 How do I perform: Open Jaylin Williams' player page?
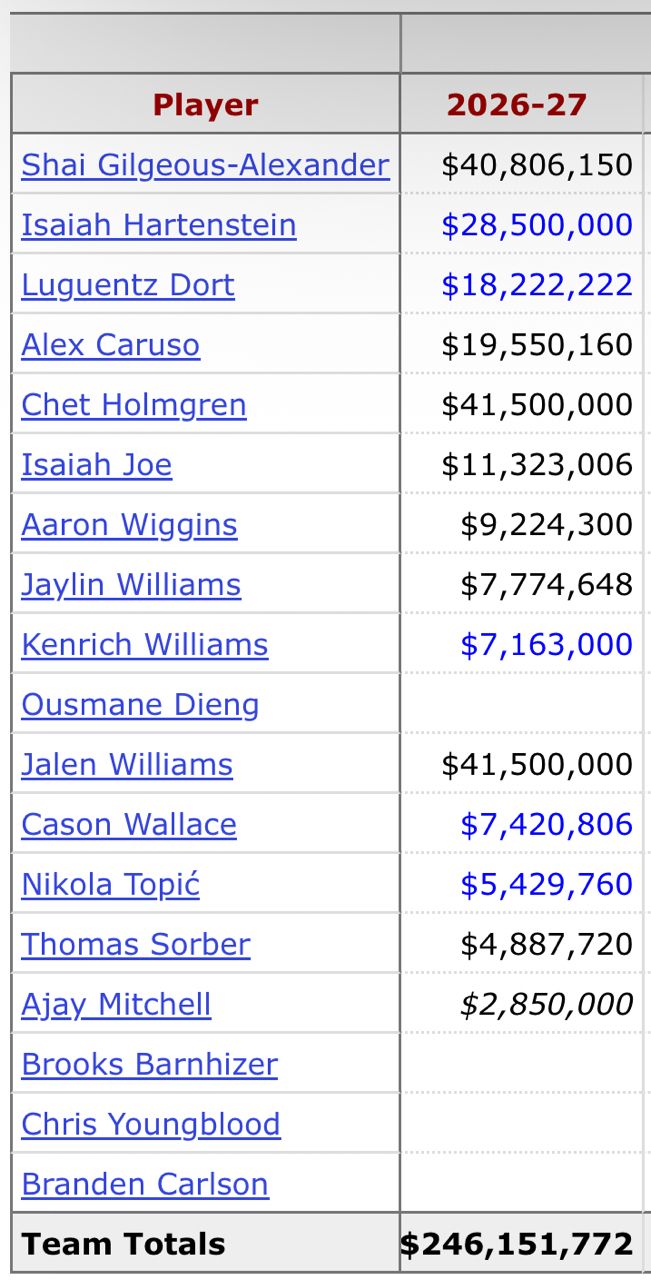(131, 584)
